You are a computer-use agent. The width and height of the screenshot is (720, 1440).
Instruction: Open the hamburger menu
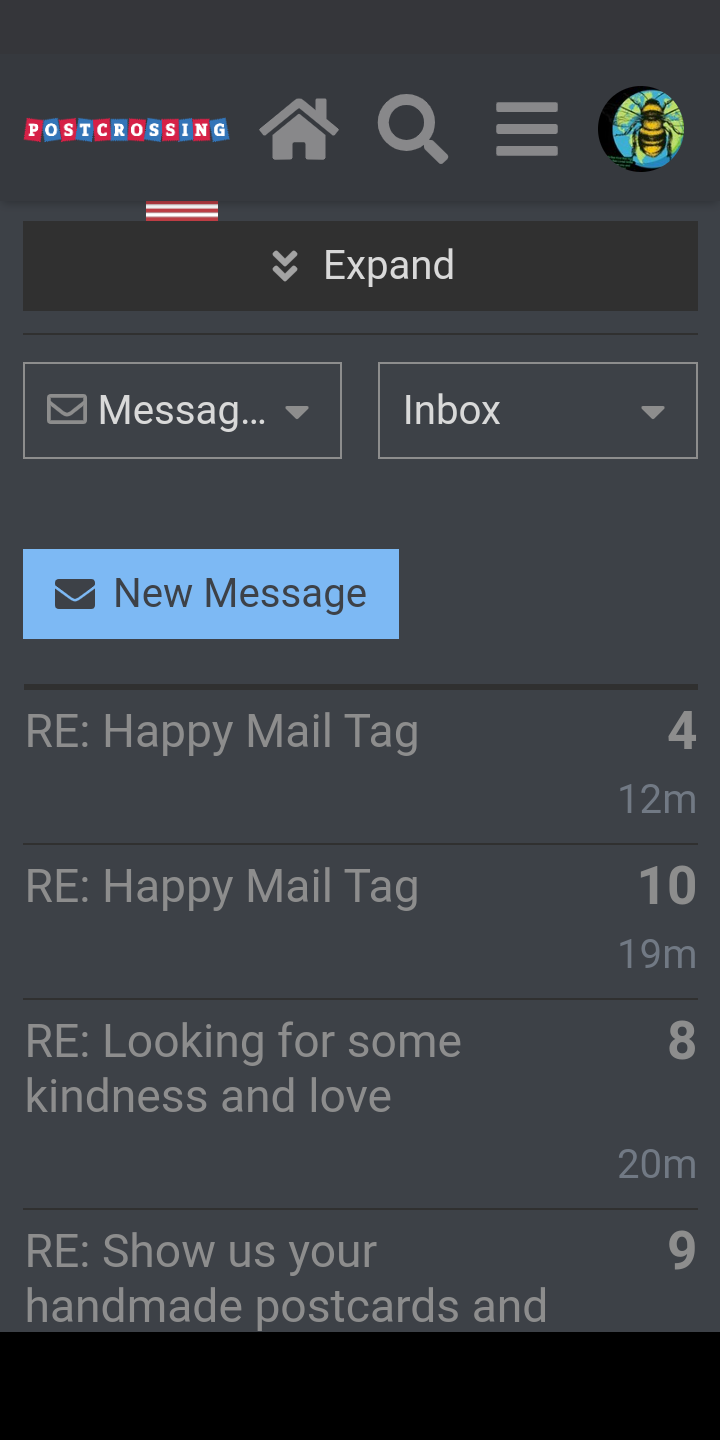point(527,129)
